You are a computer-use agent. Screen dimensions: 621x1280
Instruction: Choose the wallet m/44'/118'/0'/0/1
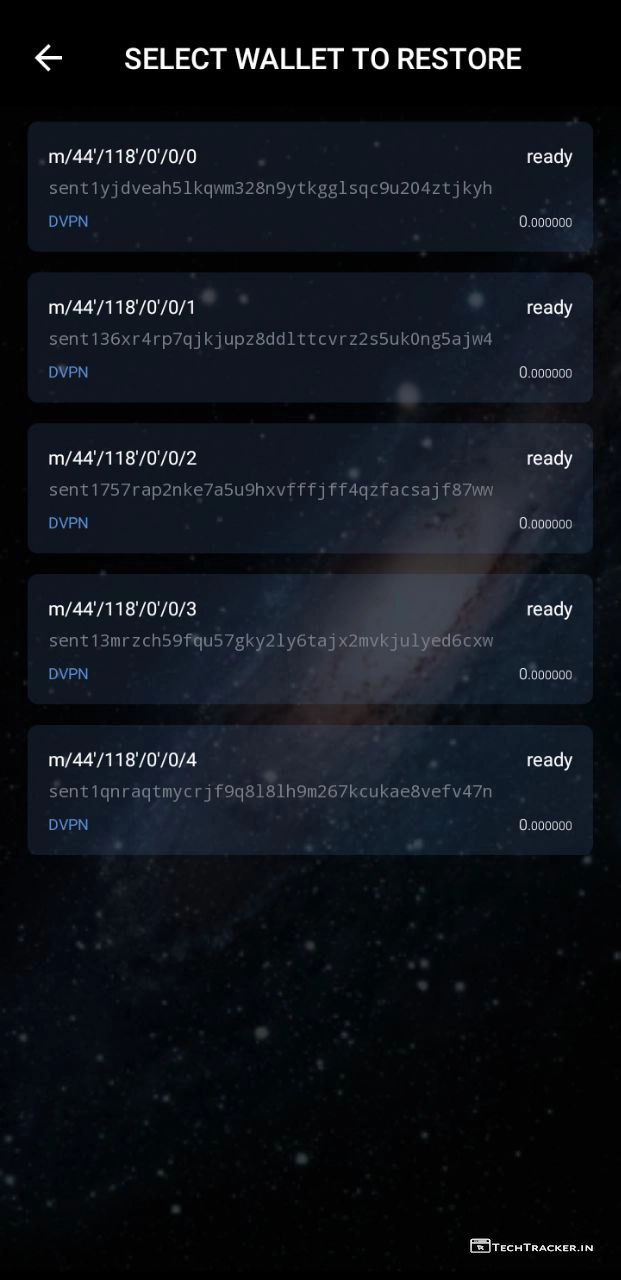[x=310, y=337]
